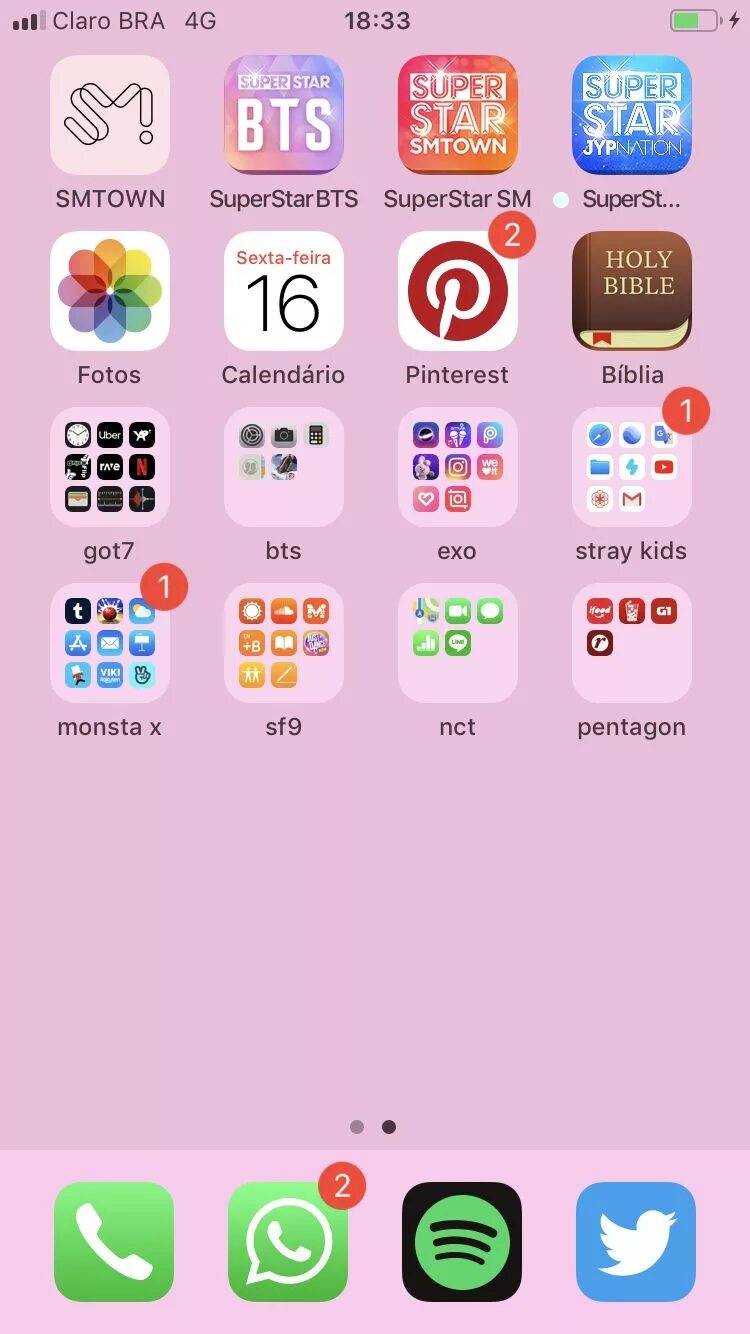Image resolution: width=750 pixels, height=1334 pixels.
Task: Open the stray kids folder
Action: coord(632,467)
